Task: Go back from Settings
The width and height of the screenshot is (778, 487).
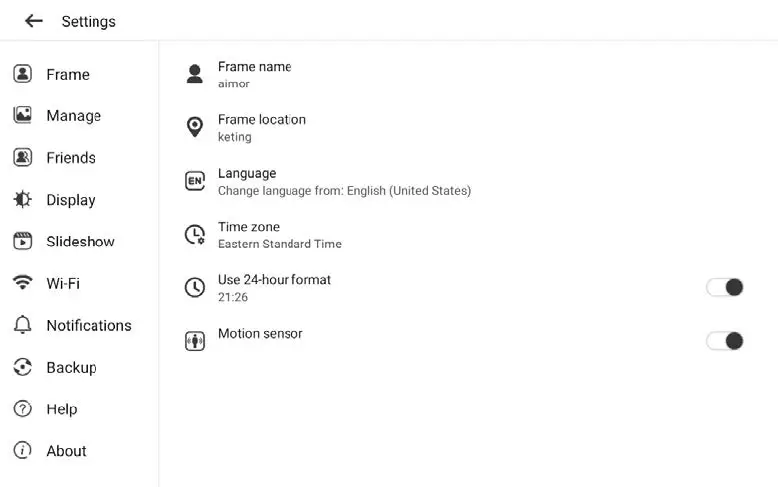Action: pyautogui.click(x=34, y=21)
